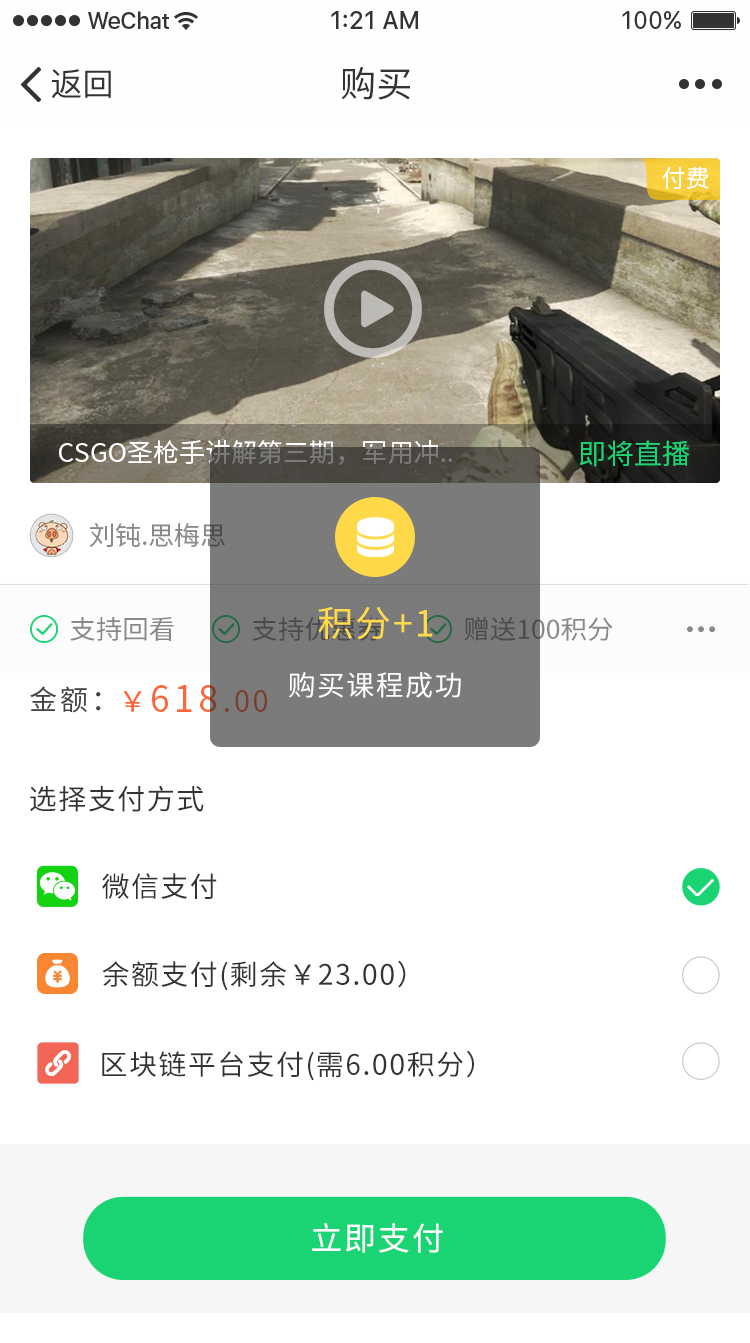The height and width of the screenshot is (1343, 750).
Task: Open the top-right overflow menu
Action: [700, 85]
